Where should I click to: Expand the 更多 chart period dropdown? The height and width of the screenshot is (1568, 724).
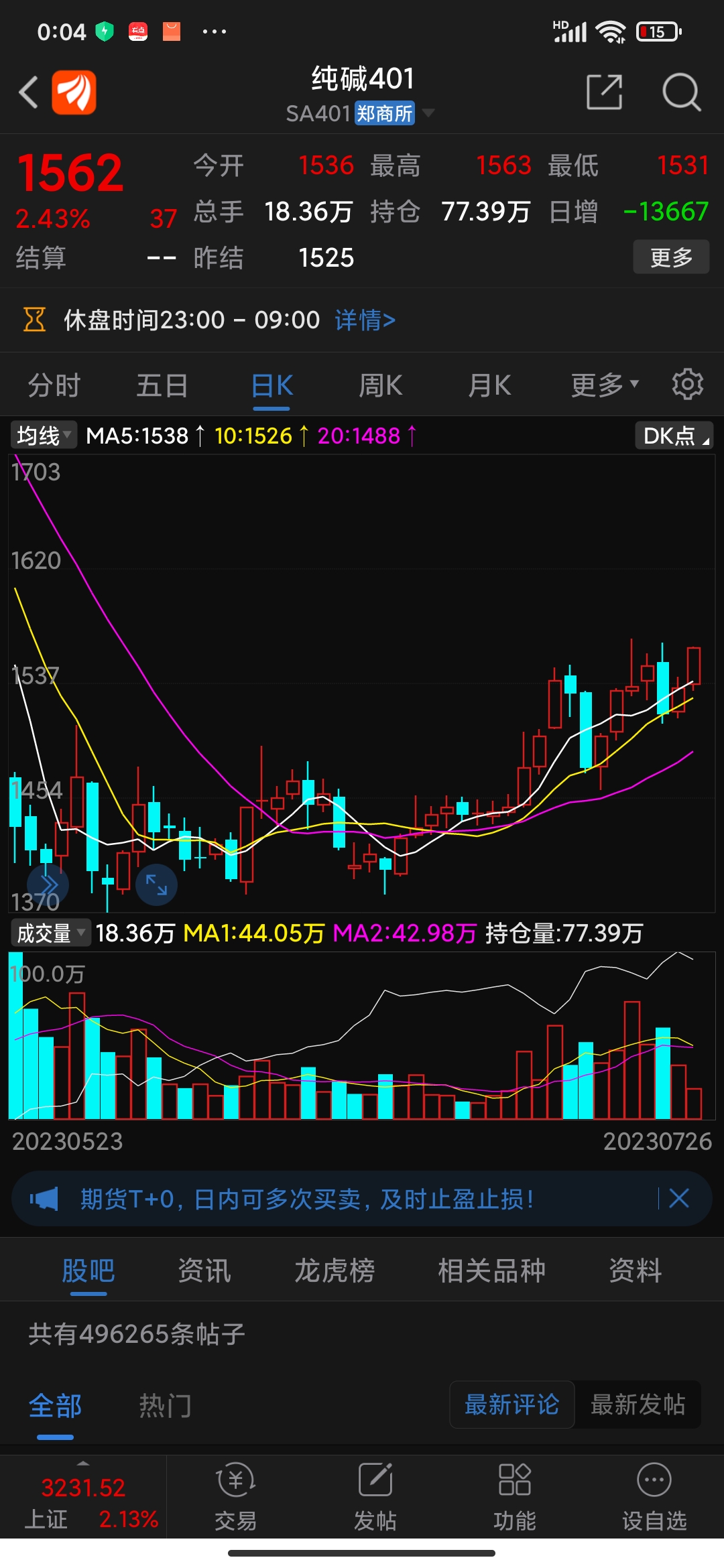coord(605,385)
